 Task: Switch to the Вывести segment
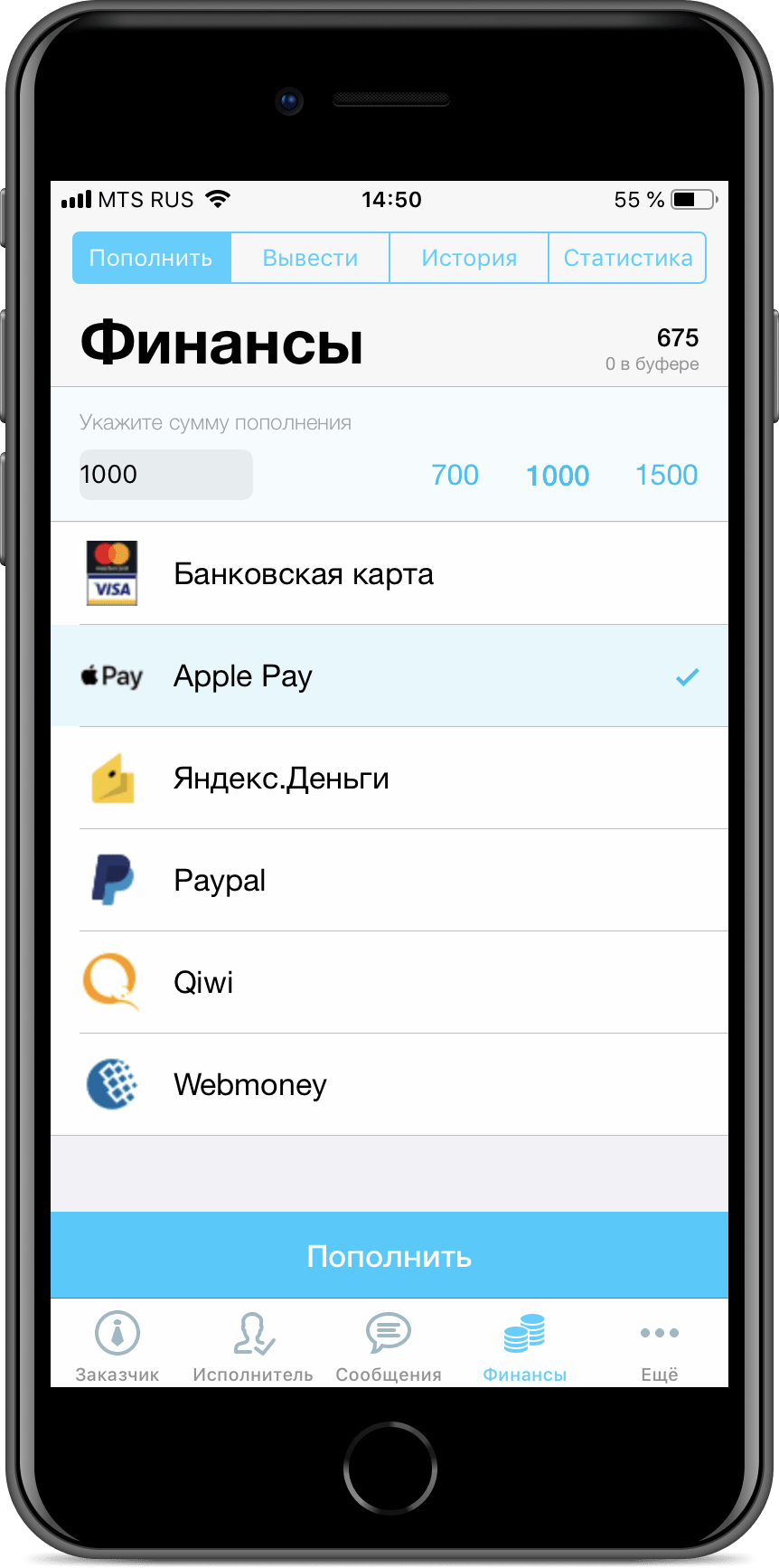tap(310, 259)
